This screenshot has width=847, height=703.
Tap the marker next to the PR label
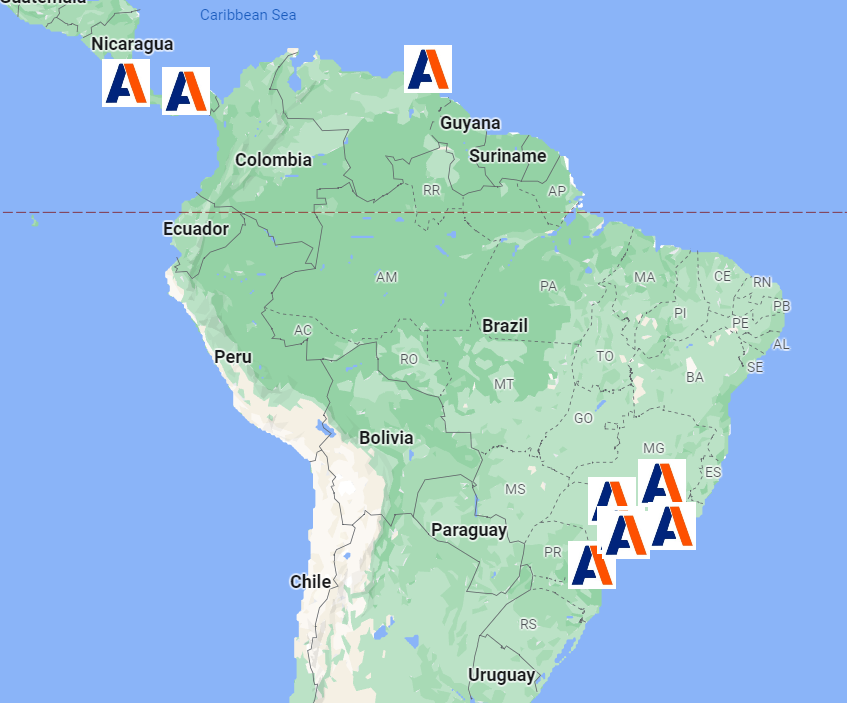(x=590, y=565)
